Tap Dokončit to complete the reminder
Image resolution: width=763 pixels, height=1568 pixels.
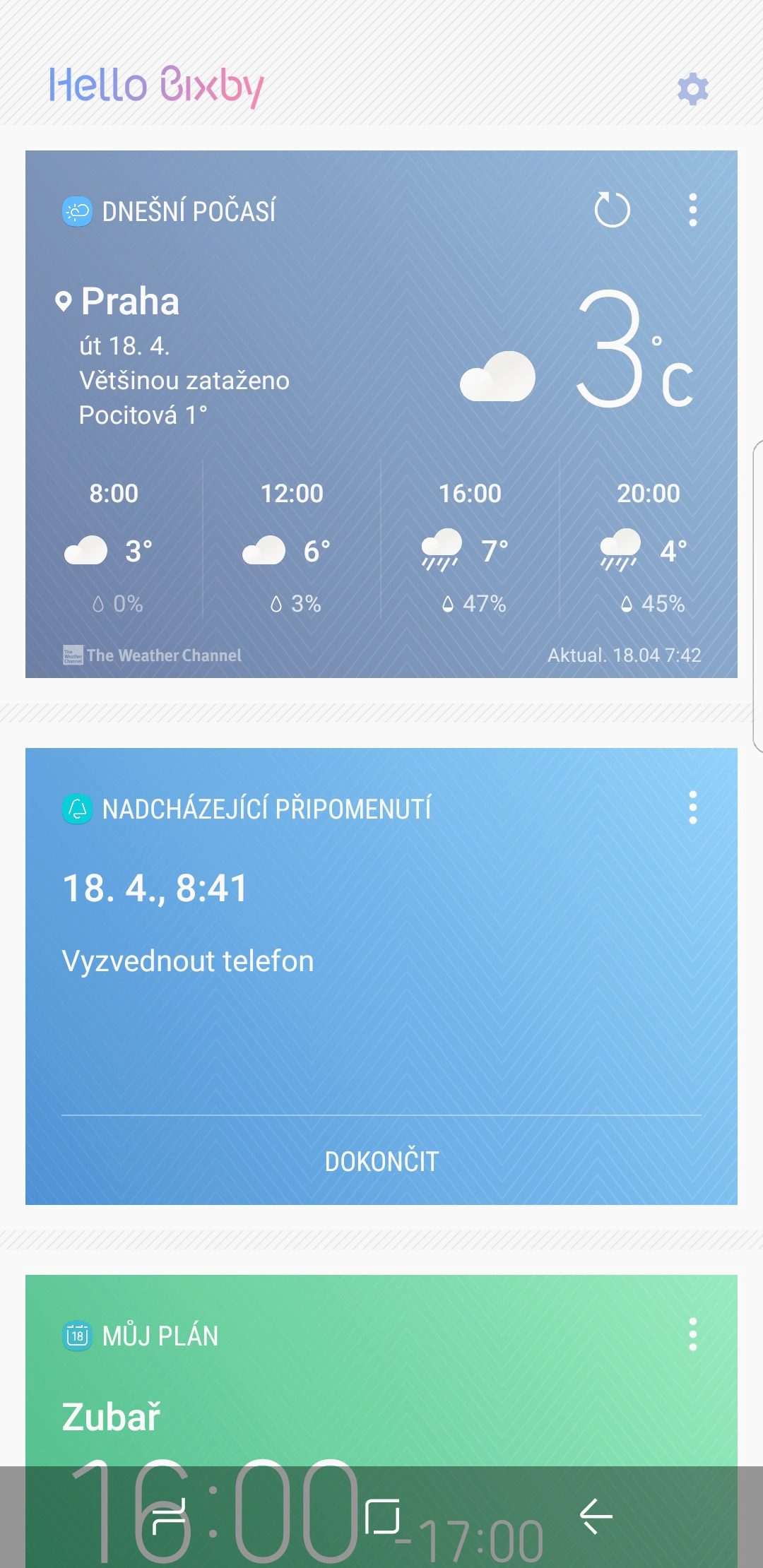[x=381, y=1161]
